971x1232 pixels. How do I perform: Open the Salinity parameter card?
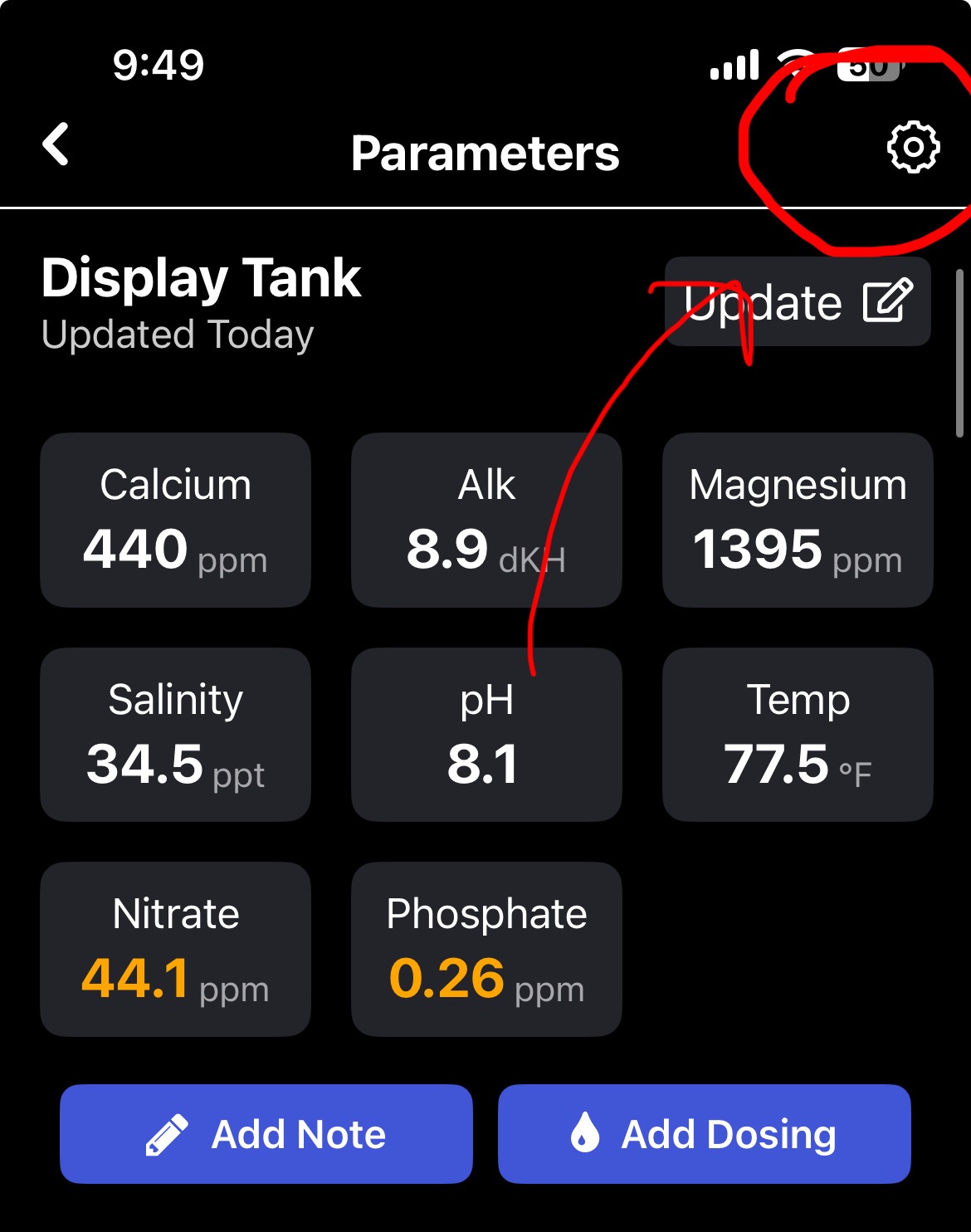click(x=175, y=735)
